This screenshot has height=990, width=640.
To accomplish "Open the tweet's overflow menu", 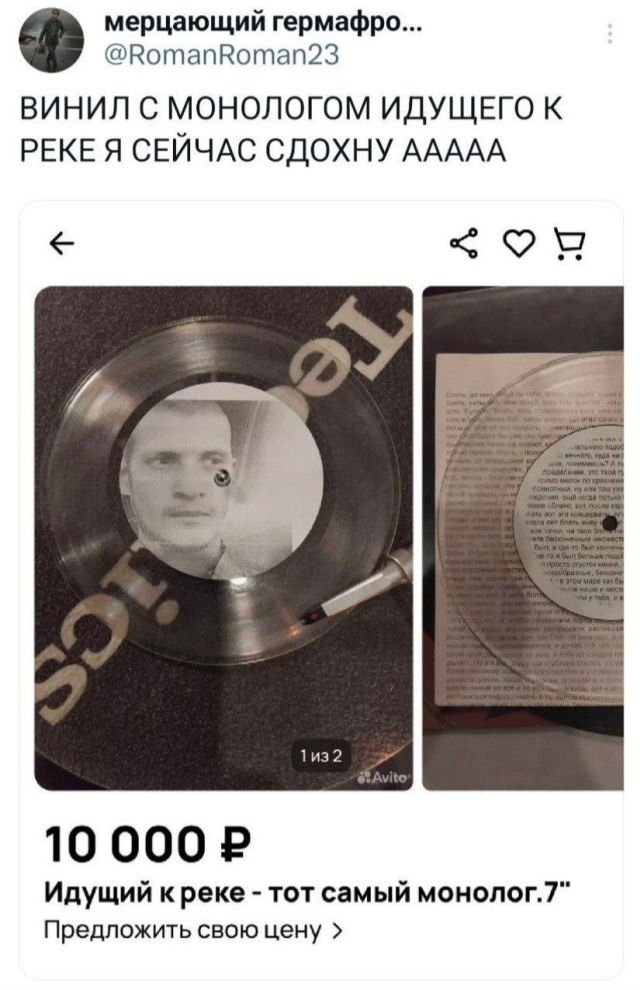I will [x=610, y=36].
